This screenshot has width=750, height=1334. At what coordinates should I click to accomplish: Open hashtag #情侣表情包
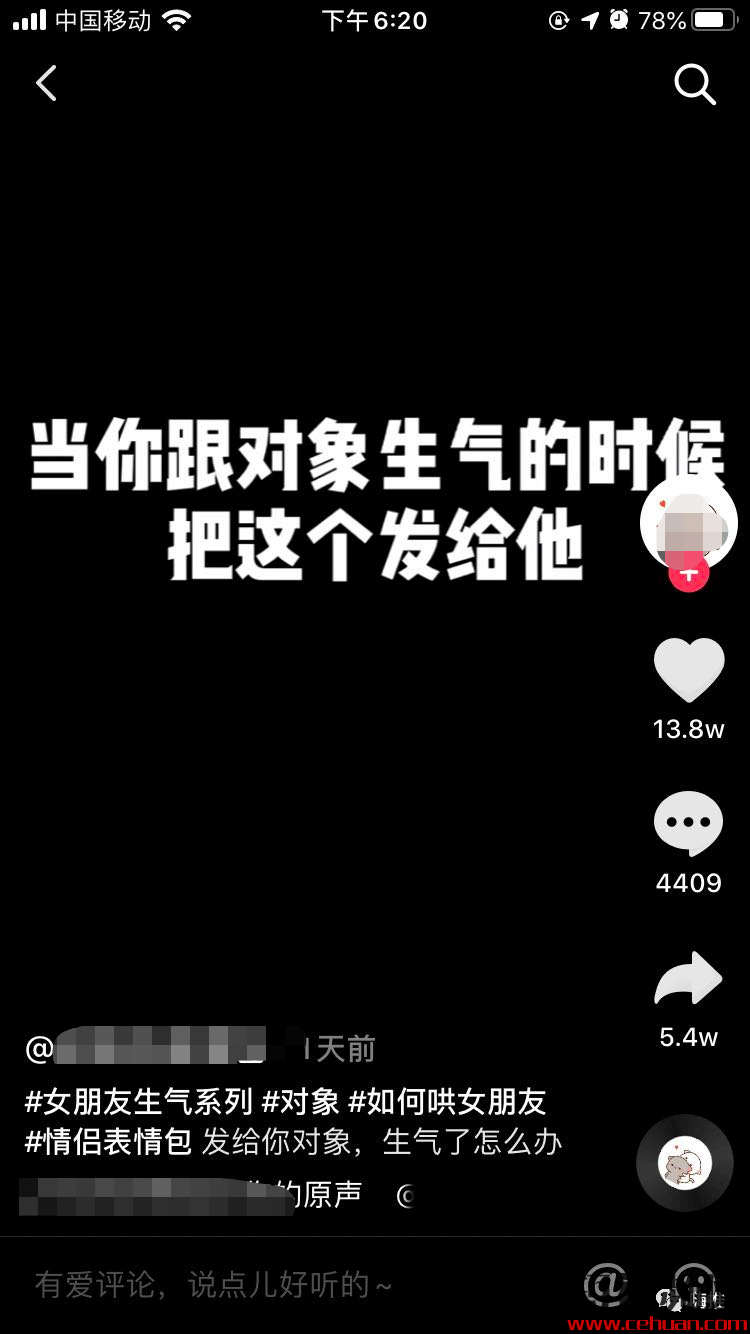click(x=108, y=1142)
